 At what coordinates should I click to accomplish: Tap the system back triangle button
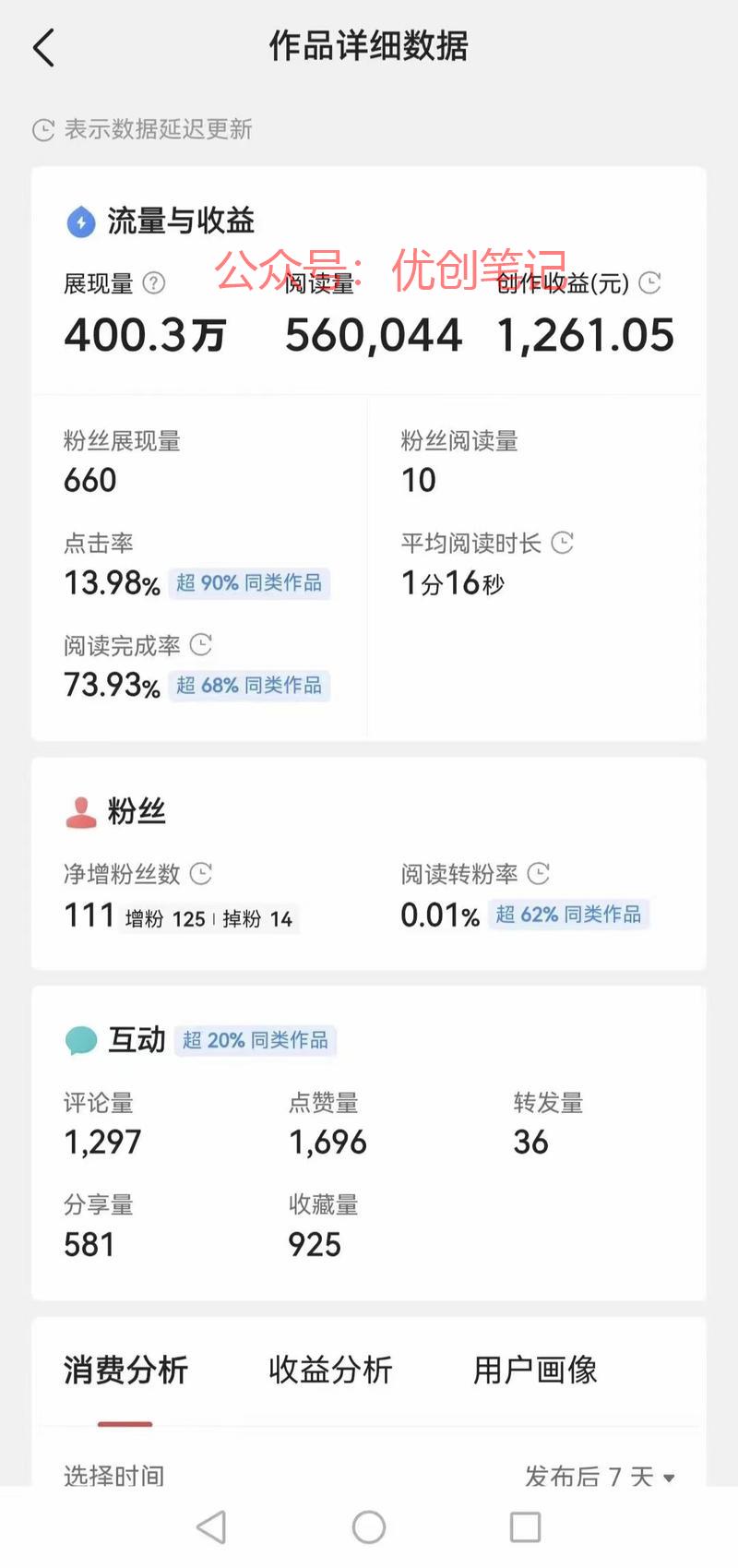tap(212, 1527)
